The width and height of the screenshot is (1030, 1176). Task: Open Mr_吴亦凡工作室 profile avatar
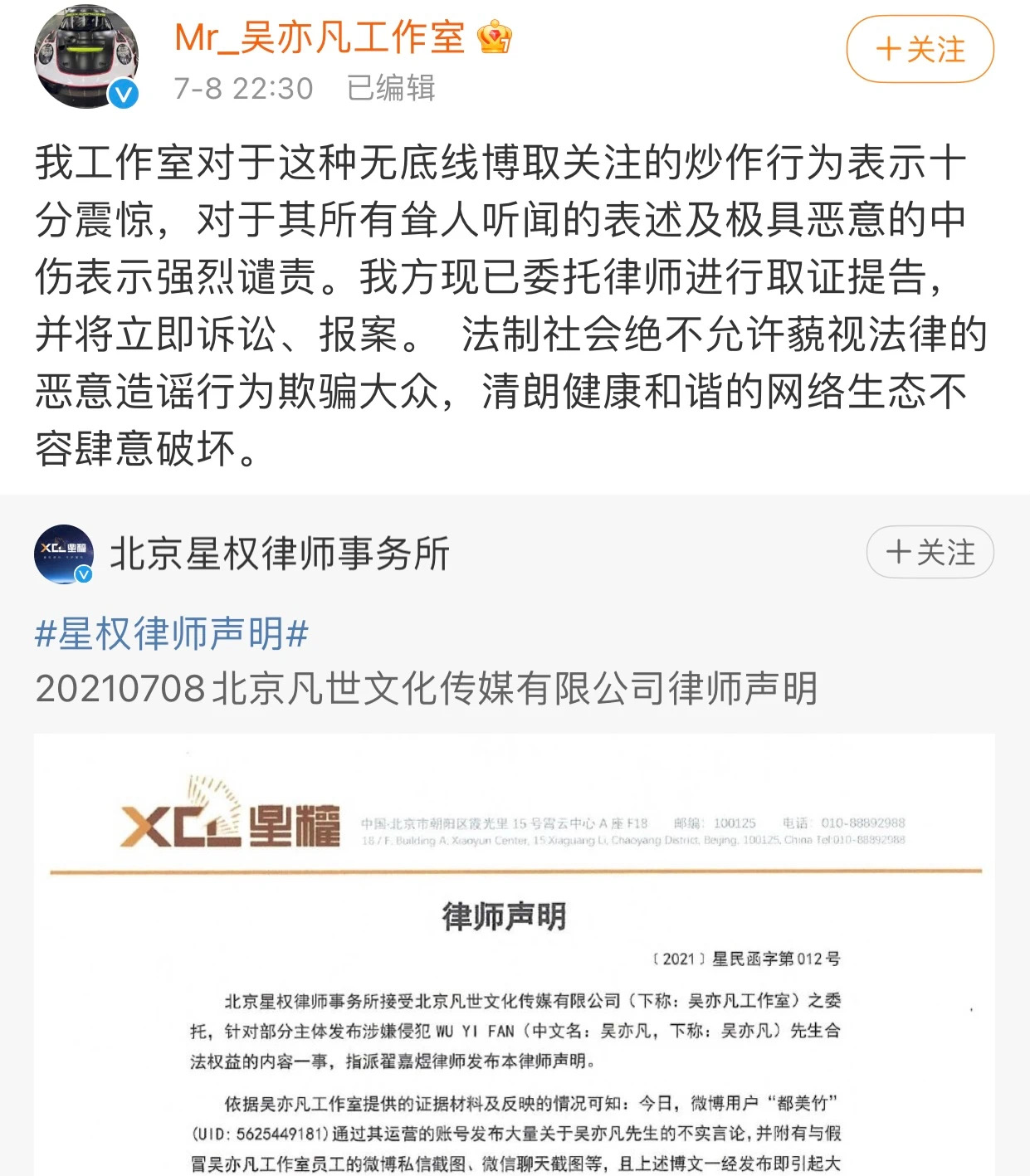[x=85, y=56]
